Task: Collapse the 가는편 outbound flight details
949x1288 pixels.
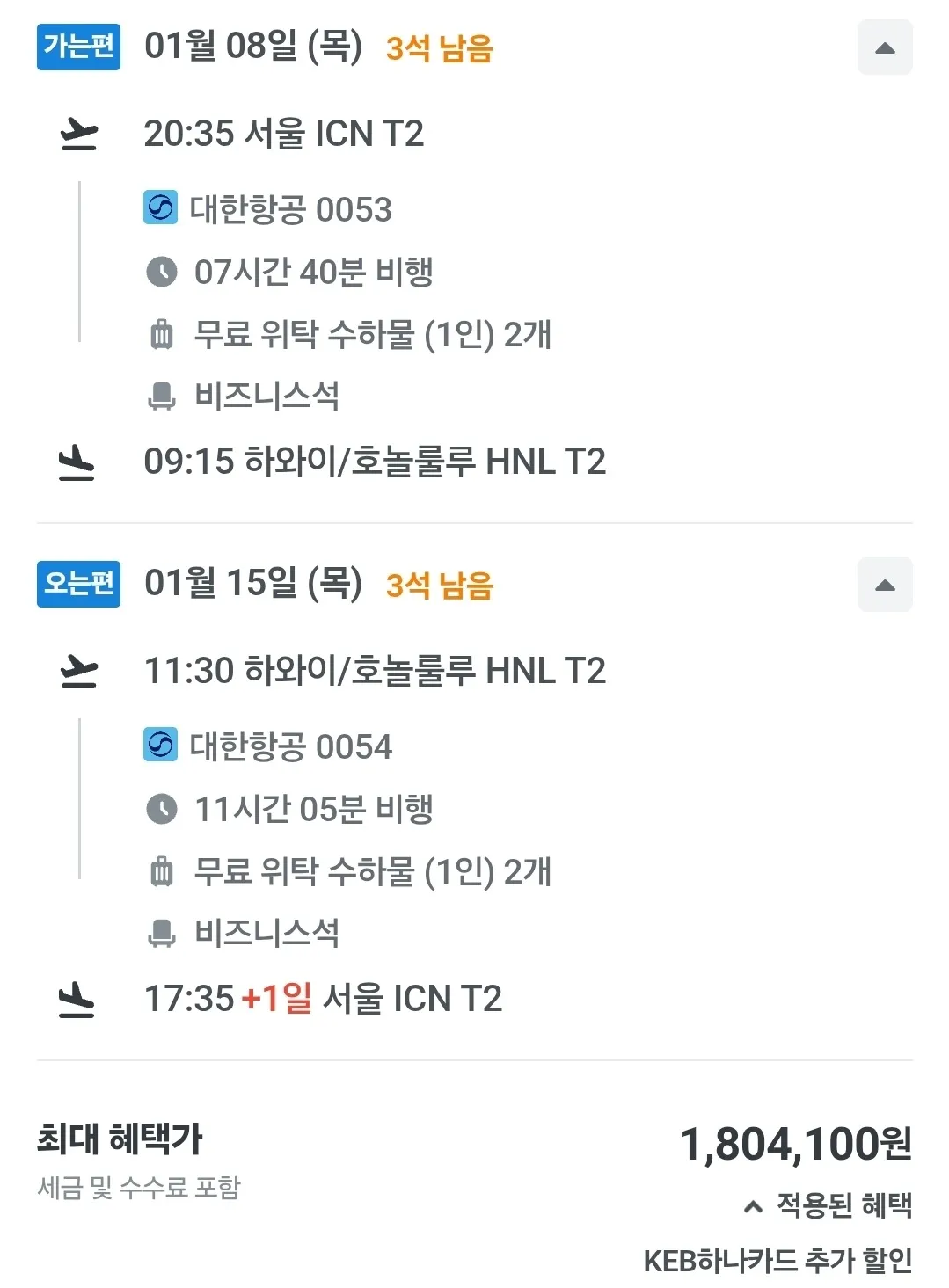Action: 885,48
